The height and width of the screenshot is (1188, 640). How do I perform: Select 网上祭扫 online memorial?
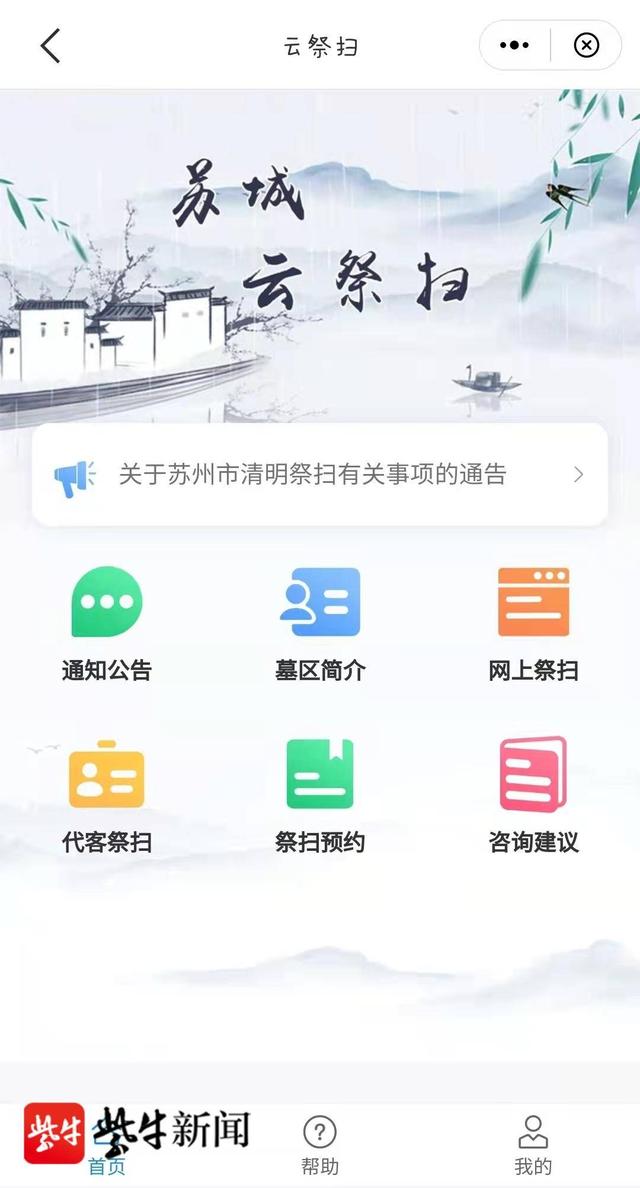533,622
